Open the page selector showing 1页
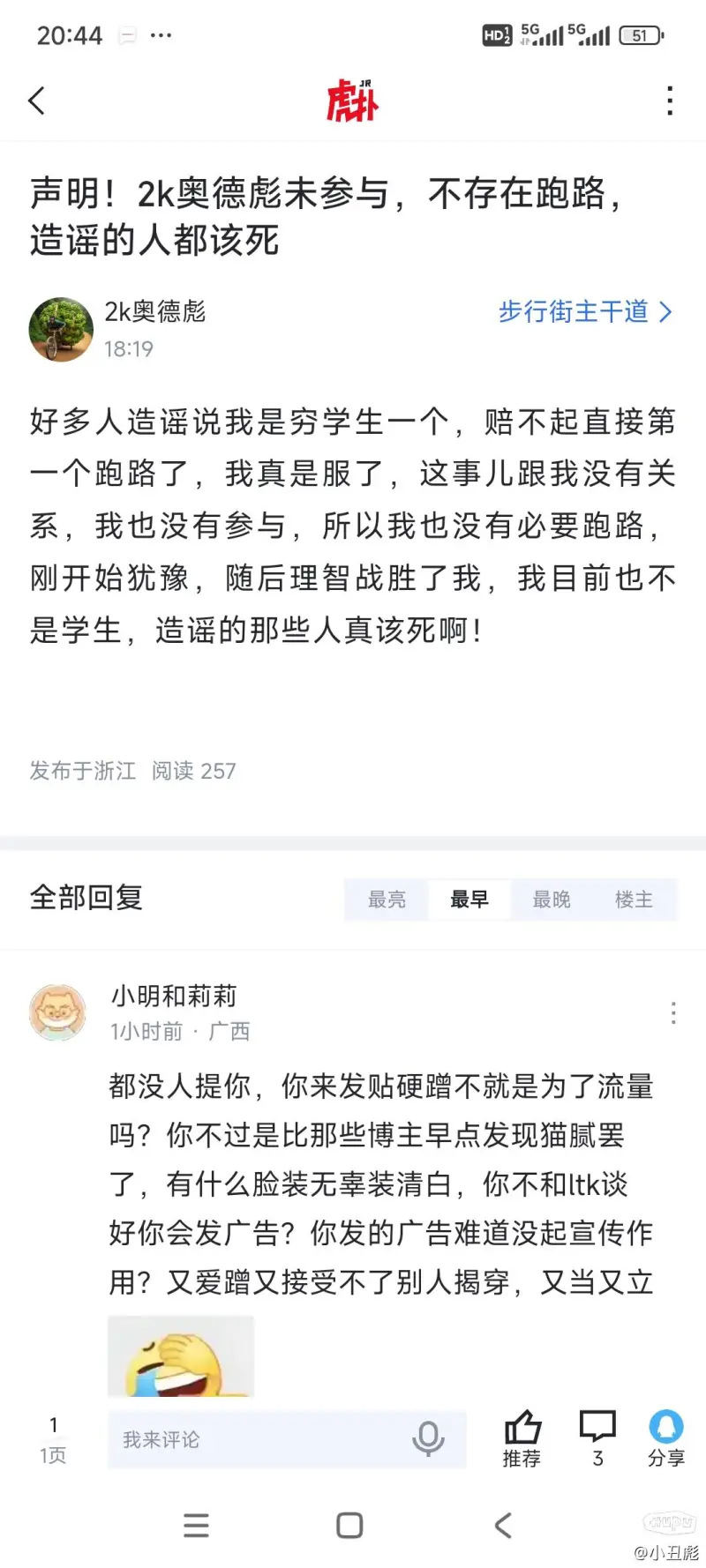706x1568 pixels. click(53, 1439)
